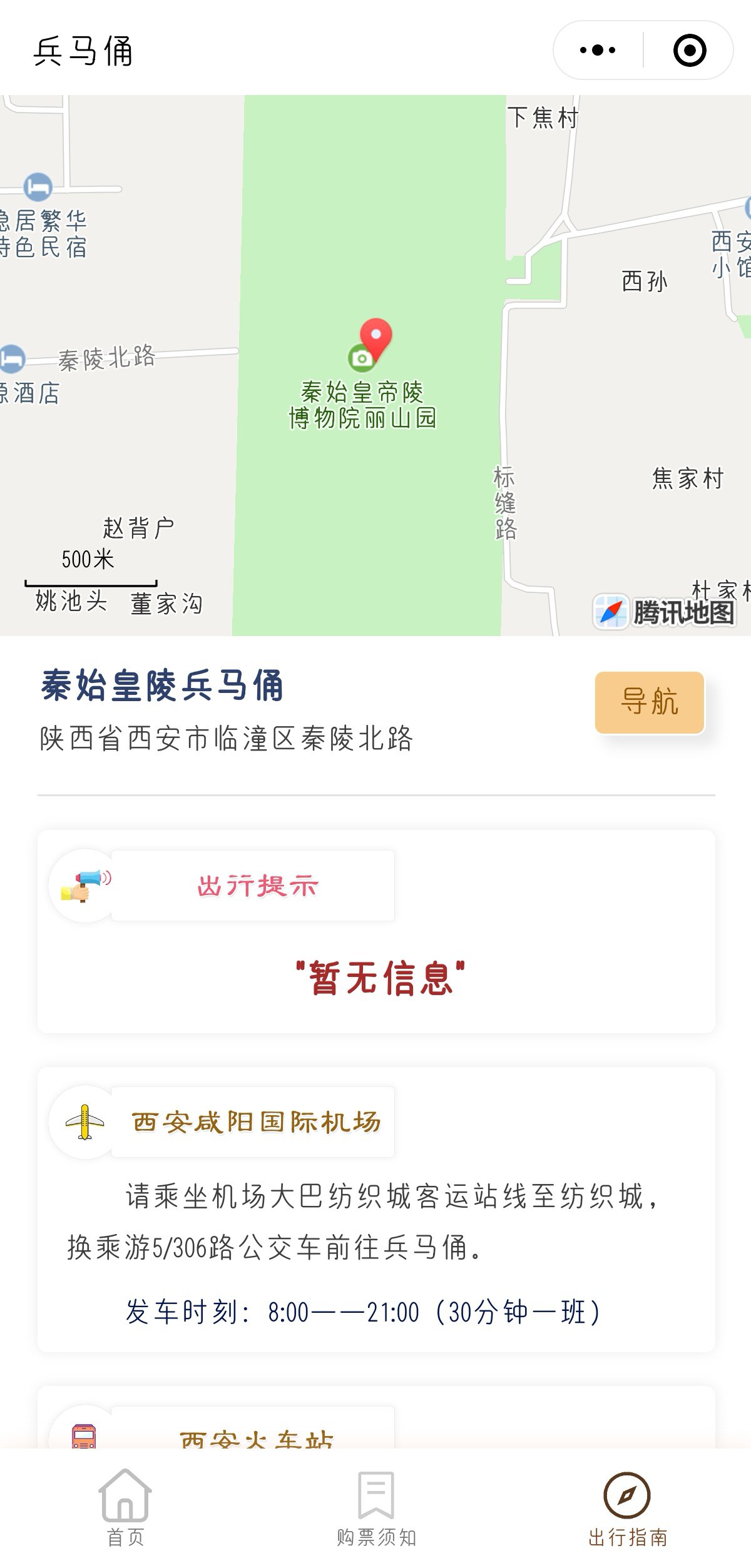Viewport: 751px width, 1568px height.
Task: Open the 购票须知 tab
Action: [x=376, y=1507]
